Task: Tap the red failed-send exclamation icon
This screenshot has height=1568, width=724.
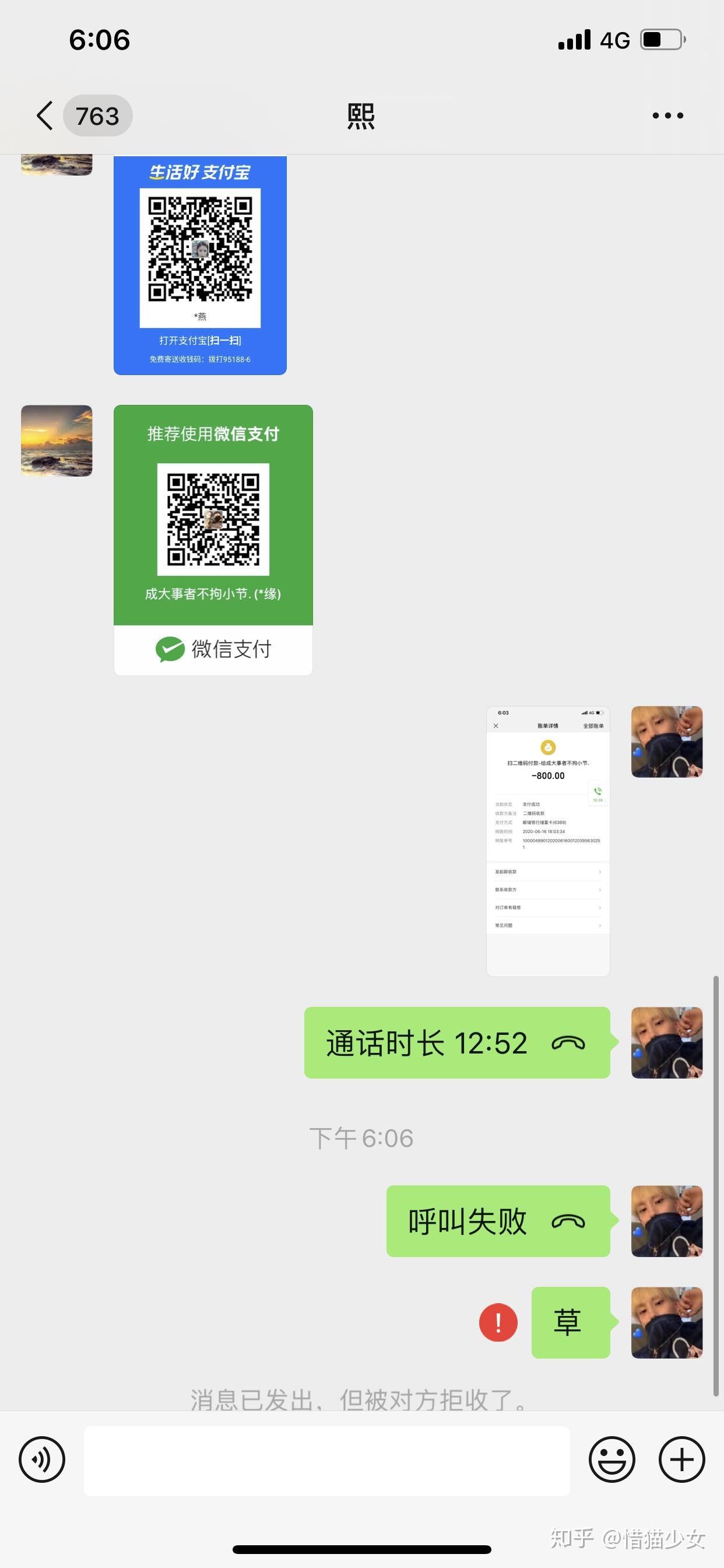Action: [498, 1322]
